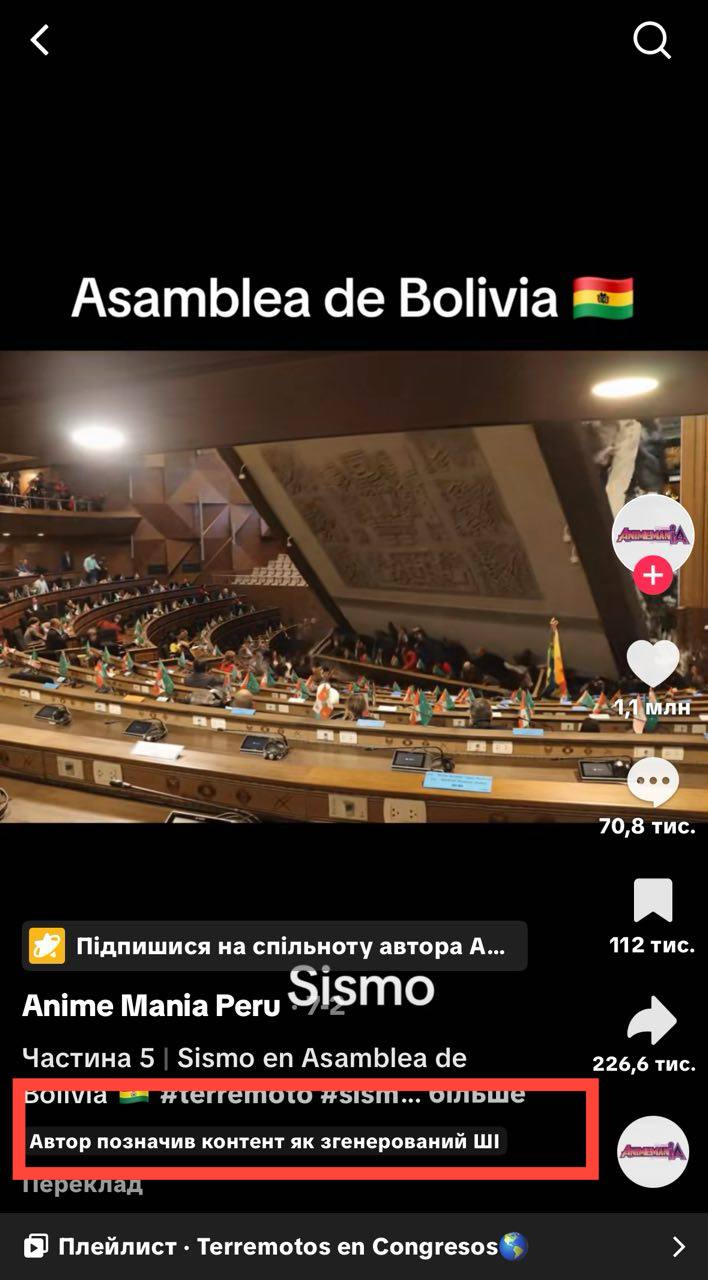Open the spinning sound disc
708x1280 pixels.
pyautogui.click(x=653, y=1151)
